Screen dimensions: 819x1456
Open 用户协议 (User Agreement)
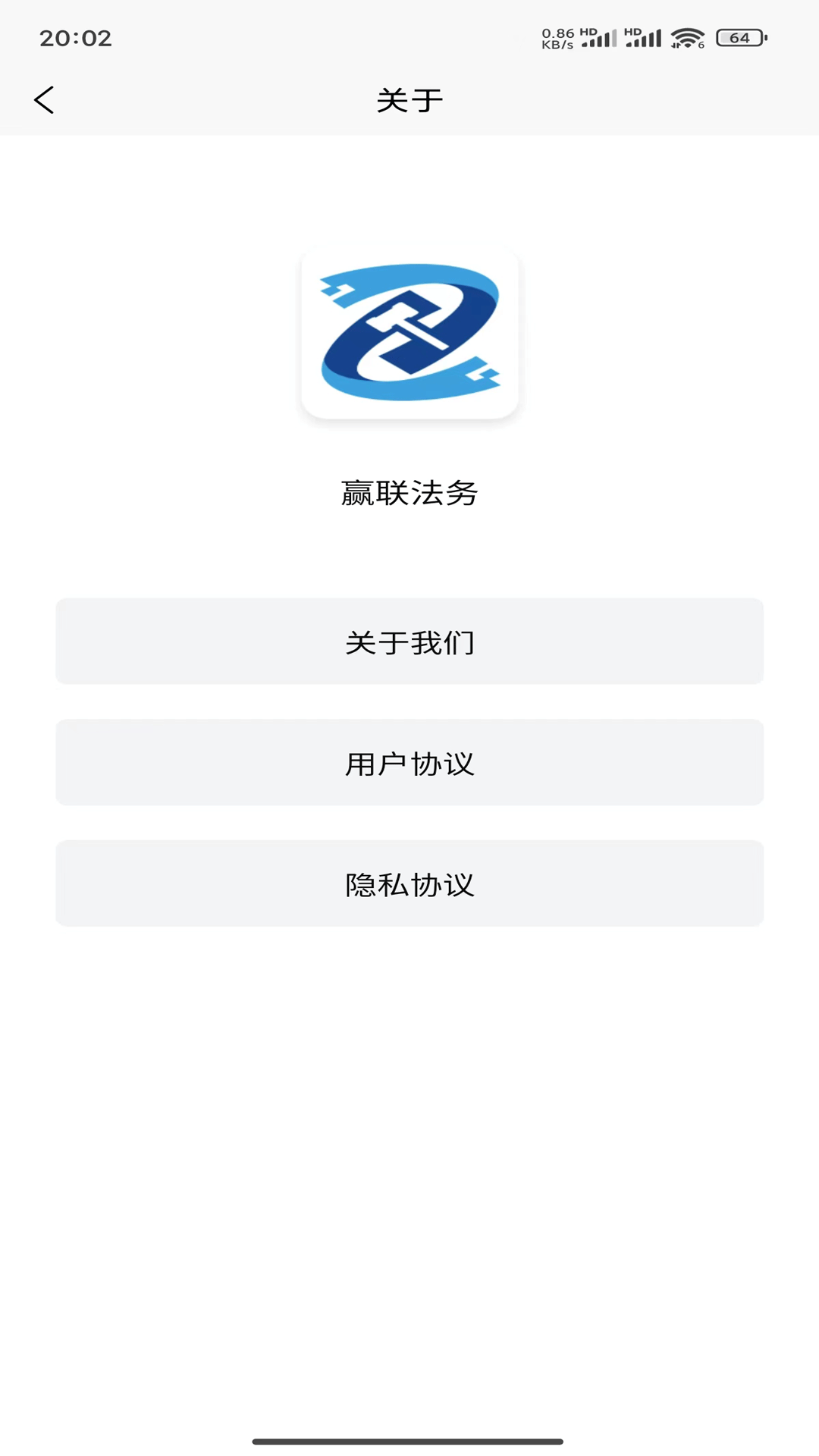pos(409,762)
